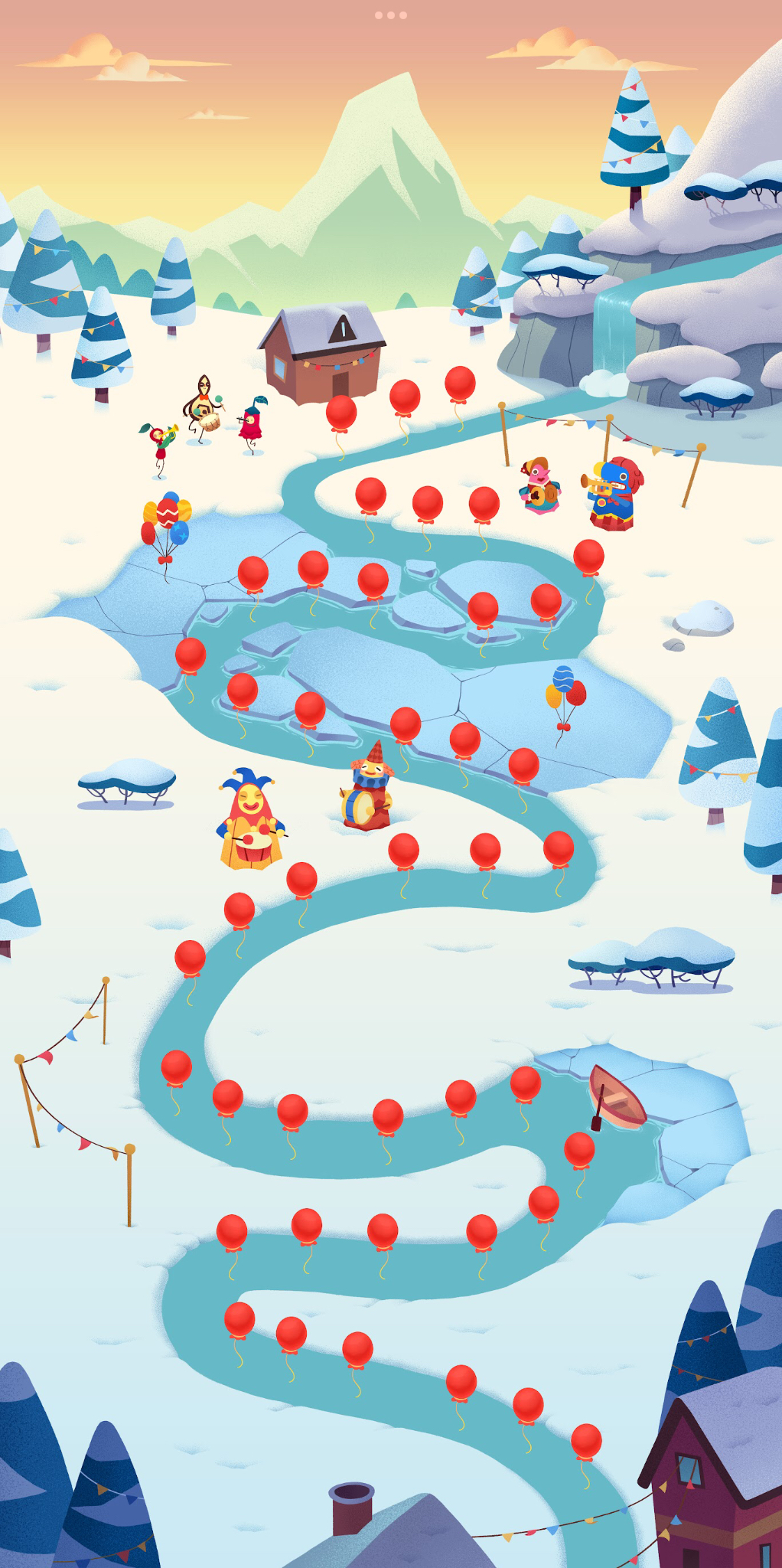
Task: Select the balloon nearest the red house
Action: (586, 1442)
